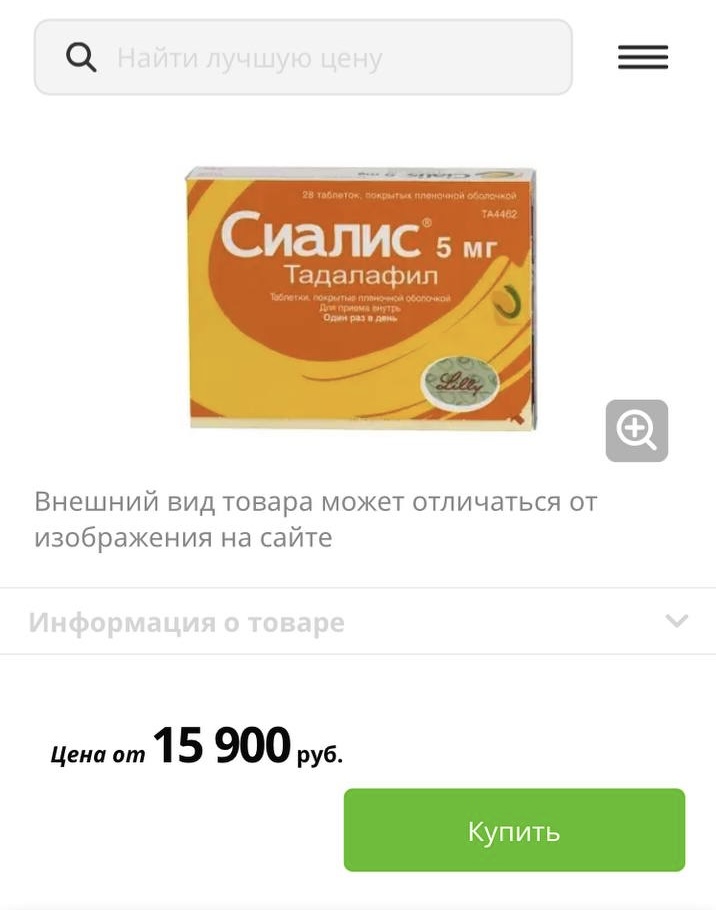Tap the 'Найти лучшую цену' search field
The height and width of the screenshot is (910, 716).
(x=320, y=58)
